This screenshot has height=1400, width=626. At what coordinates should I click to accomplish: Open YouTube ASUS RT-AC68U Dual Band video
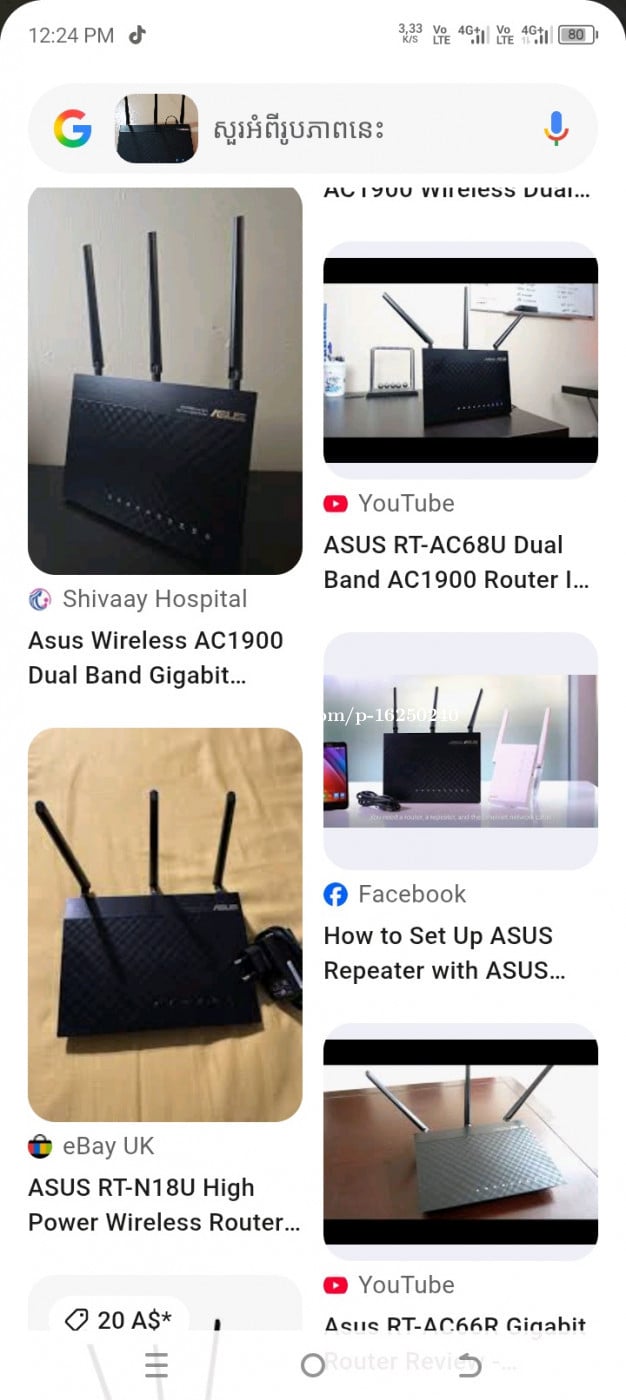(x=460, y=360)
